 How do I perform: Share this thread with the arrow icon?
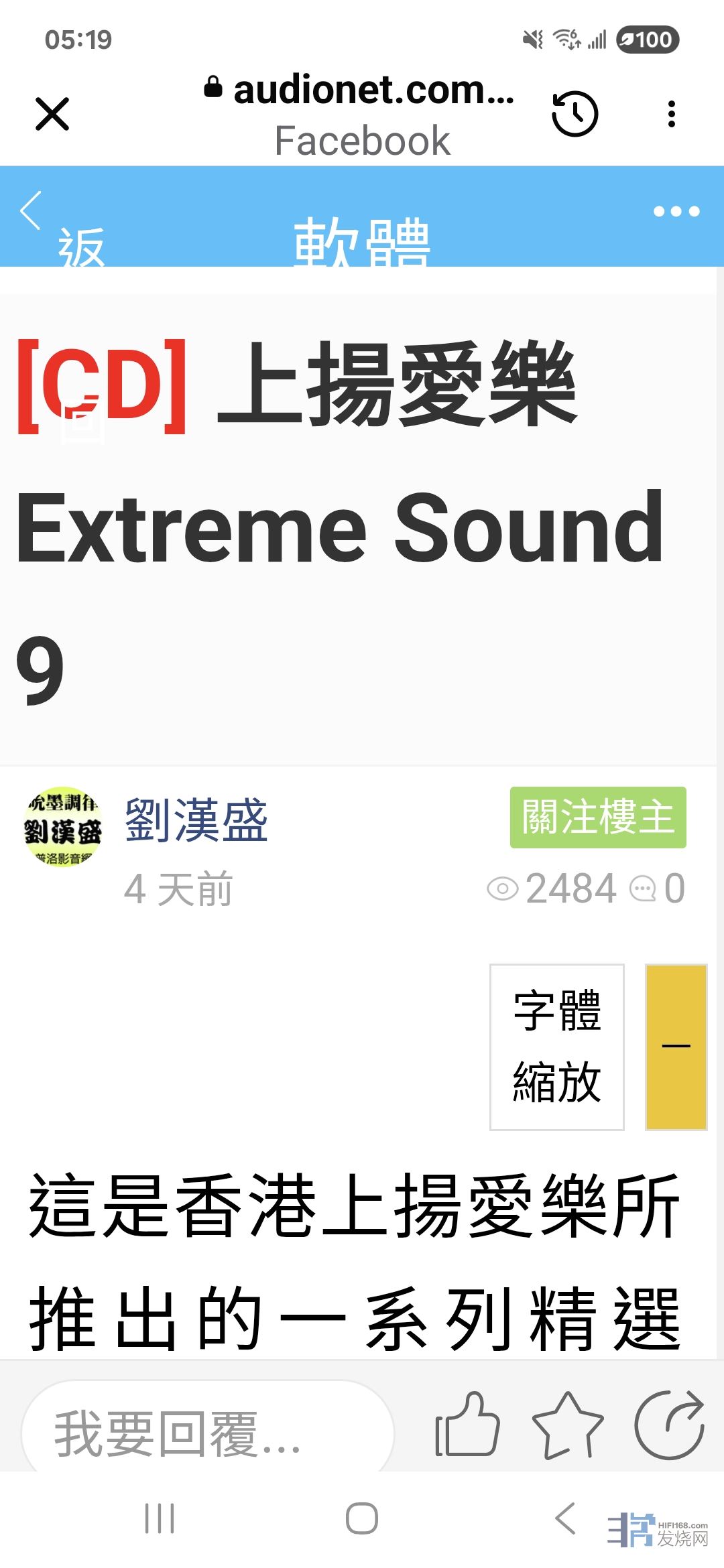pyautogui.click(x=670, y=1426)
